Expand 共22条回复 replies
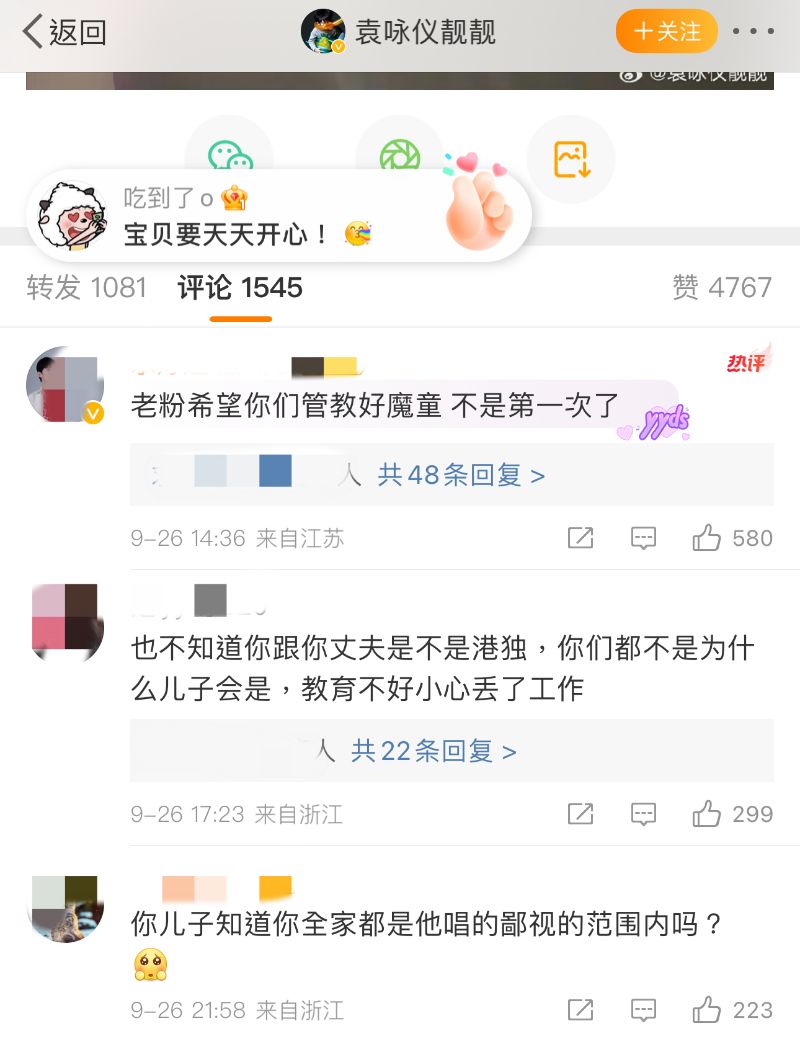 (x=433, y=751)
